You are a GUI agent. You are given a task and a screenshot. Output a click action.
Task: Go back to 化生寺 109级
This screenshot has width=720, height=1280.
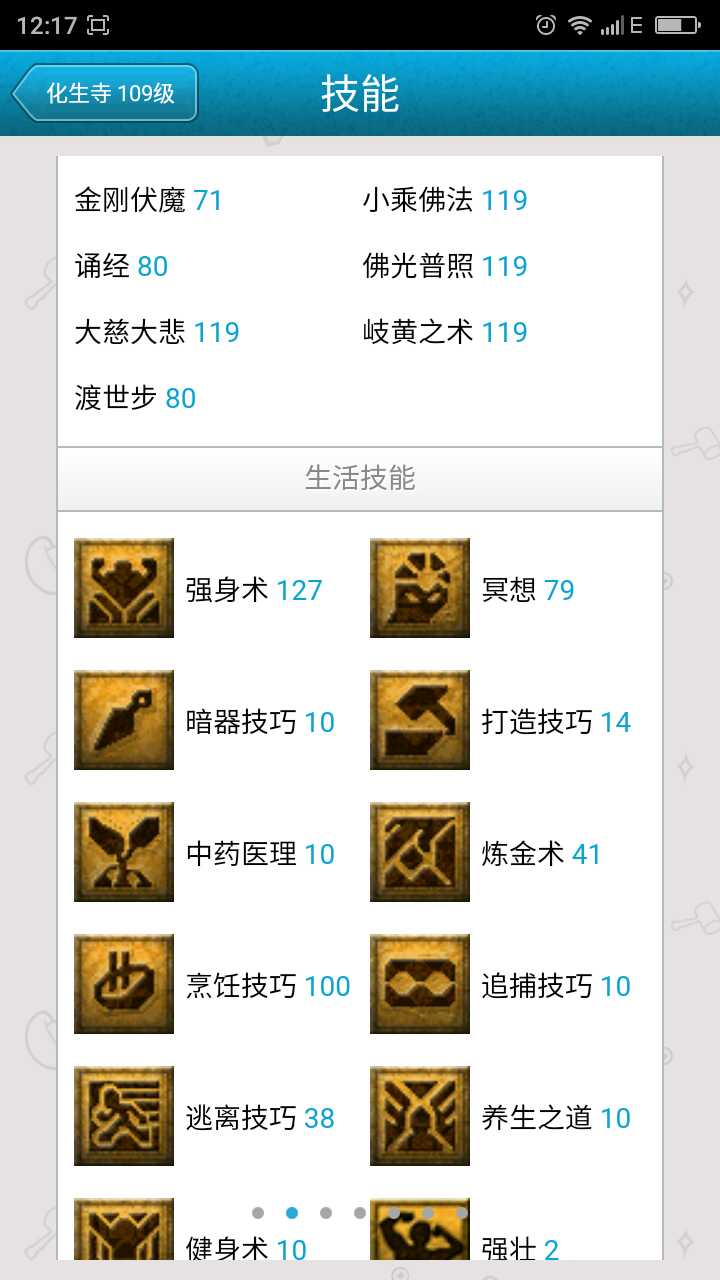[x=105, y=93]
